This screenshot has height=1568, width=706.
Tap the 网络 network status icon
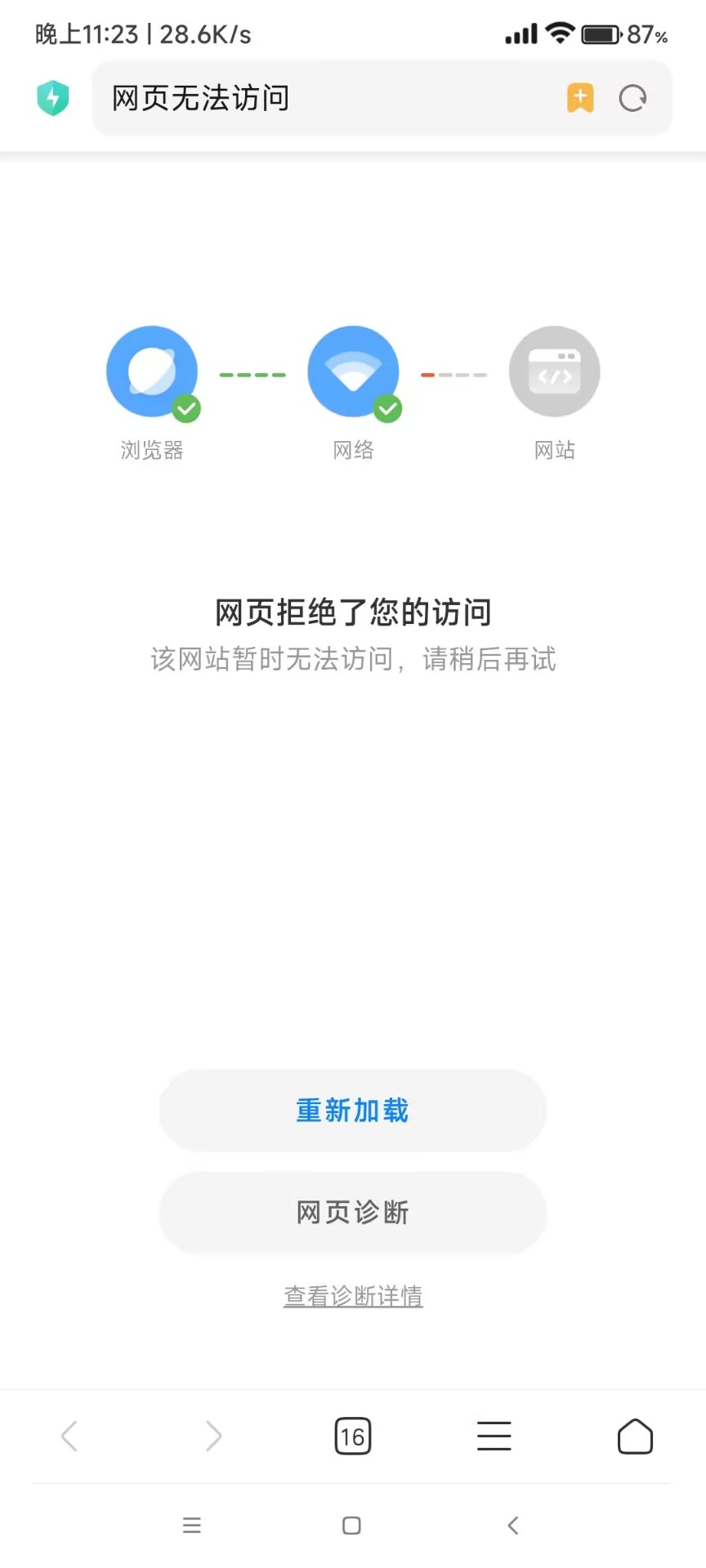(352, 371)
